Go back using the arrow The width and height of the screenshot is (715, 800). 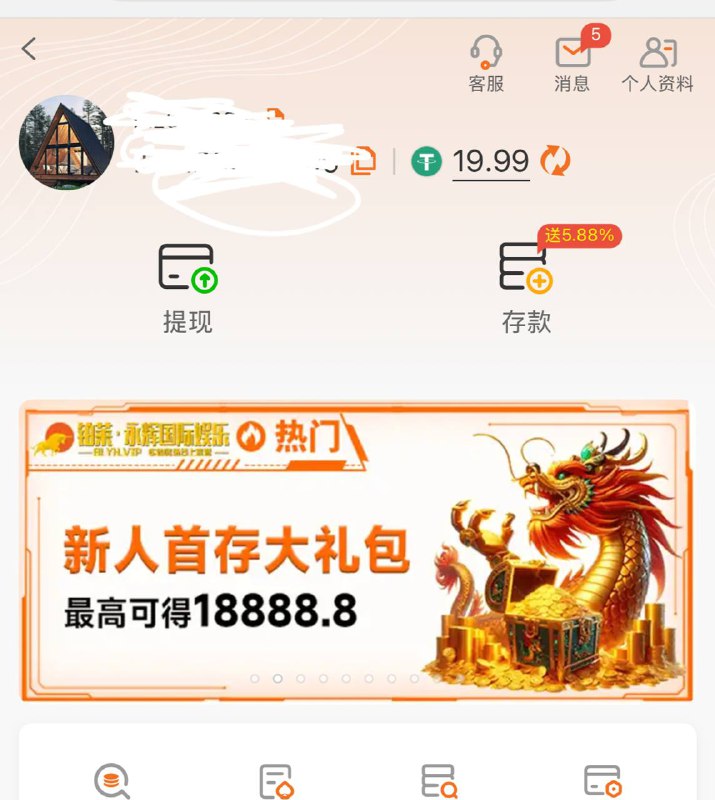[x=29, y=48]
